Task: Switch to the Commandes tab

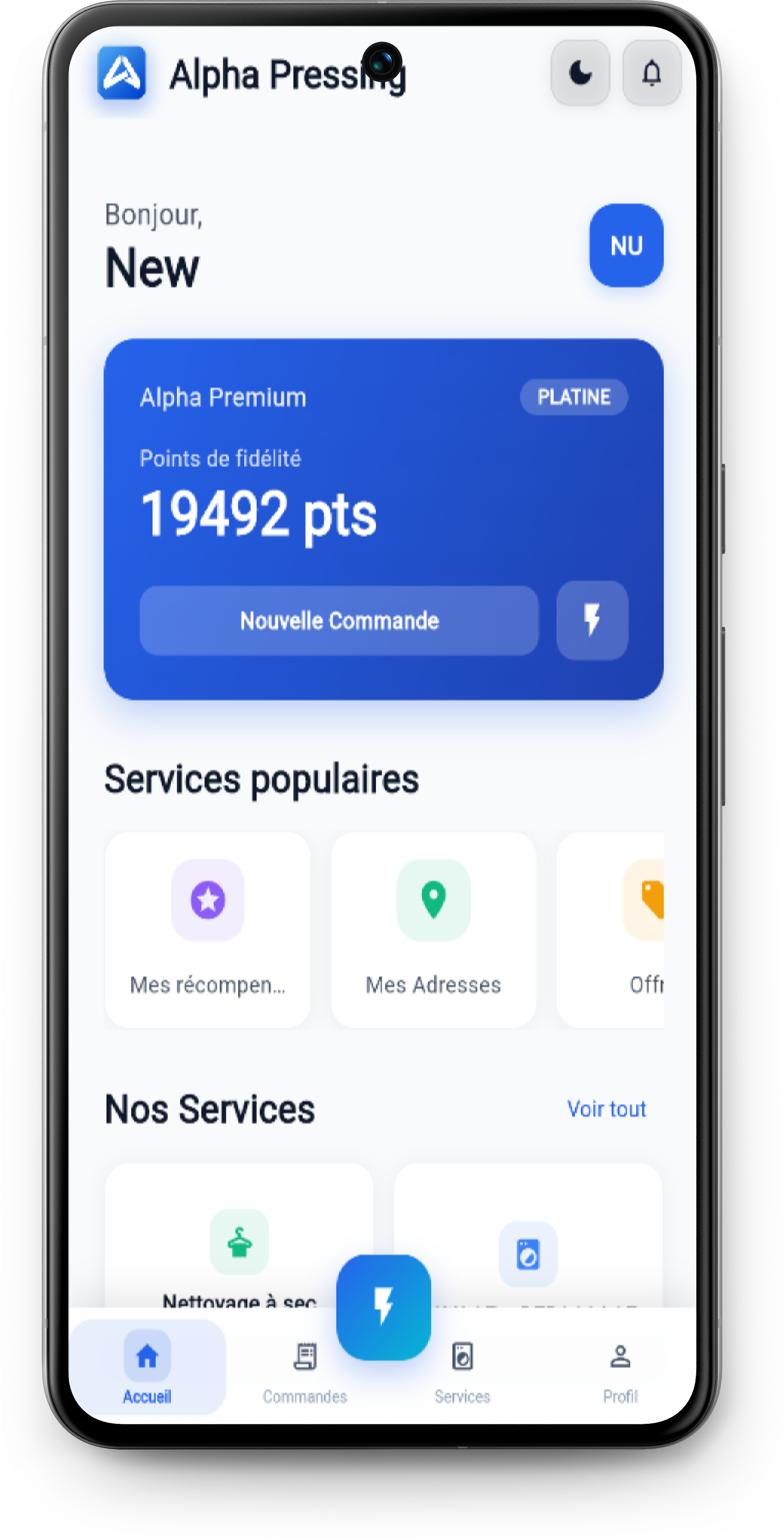Action: pyautogui.click(x=305, y=1367)
